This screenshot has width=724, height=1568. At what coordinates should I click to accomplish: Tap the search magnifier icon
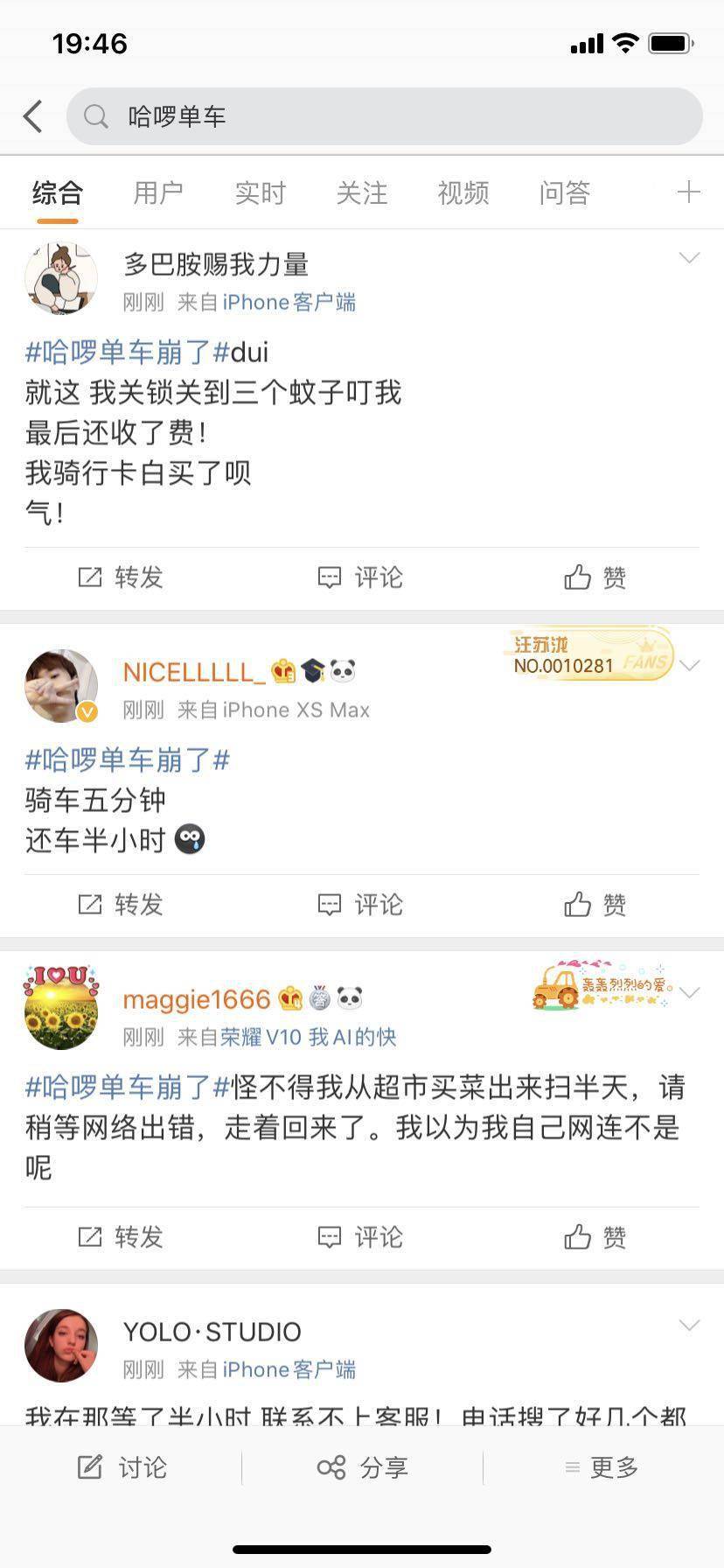coord(96,115)
